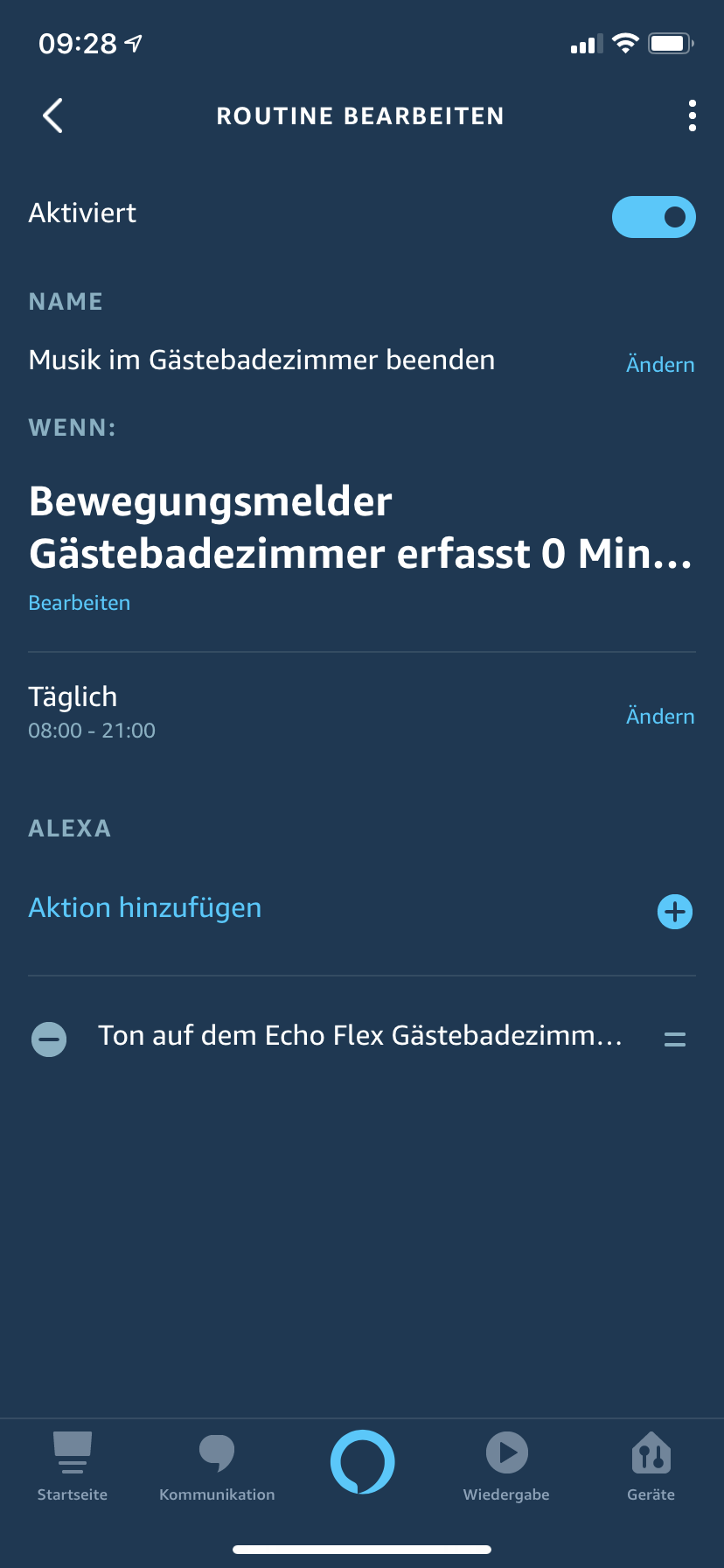Viewport: 724px width, 1568px height.
Task: Tap Aktion hinzufügen text
Action: (145, 908)
